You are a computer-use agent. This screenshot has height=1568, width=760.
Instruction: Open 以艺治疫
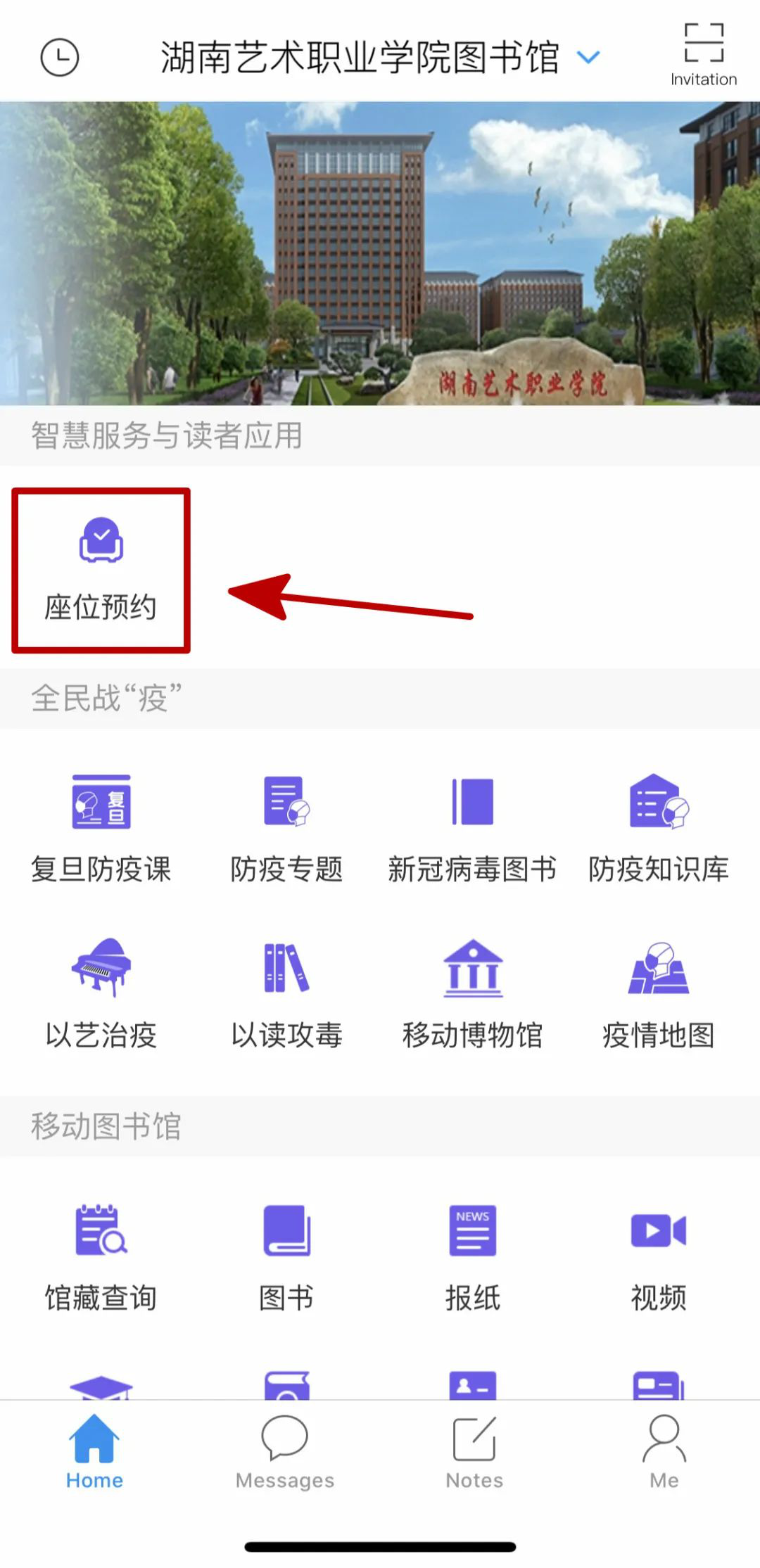point(101,993)
